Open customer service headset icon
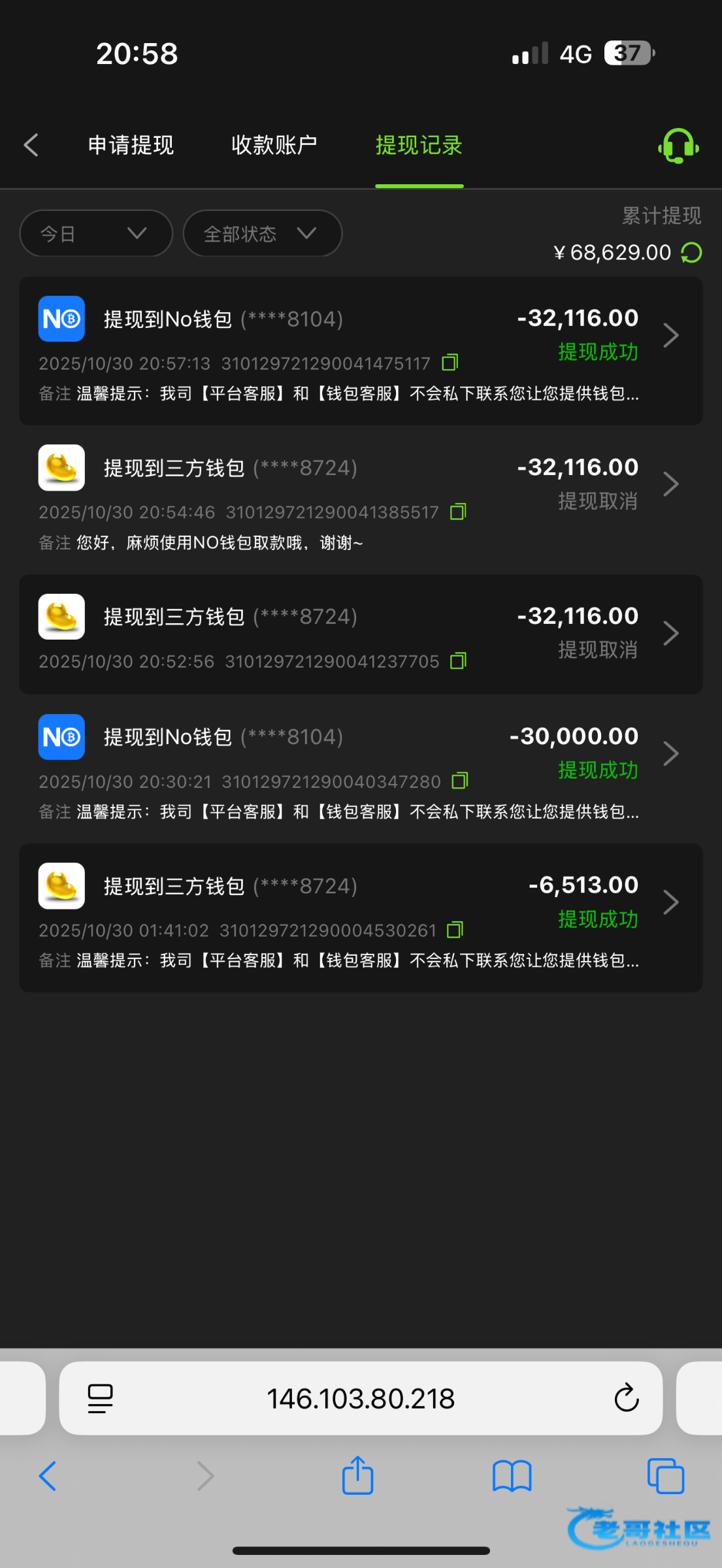The width and height of the screenshot is (722, 1568). pyautogui.click(x=678, y=146)
